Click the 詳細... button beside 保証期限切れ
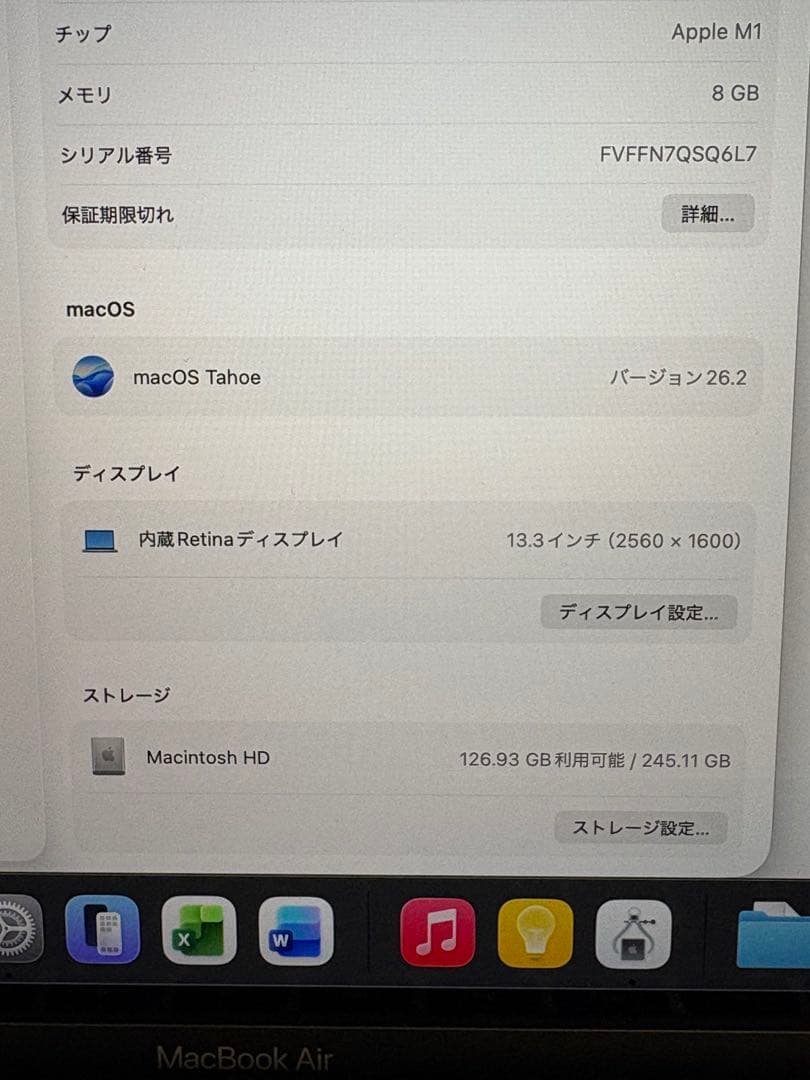The height and width of the screenshot is (1080, 810). 707,213
